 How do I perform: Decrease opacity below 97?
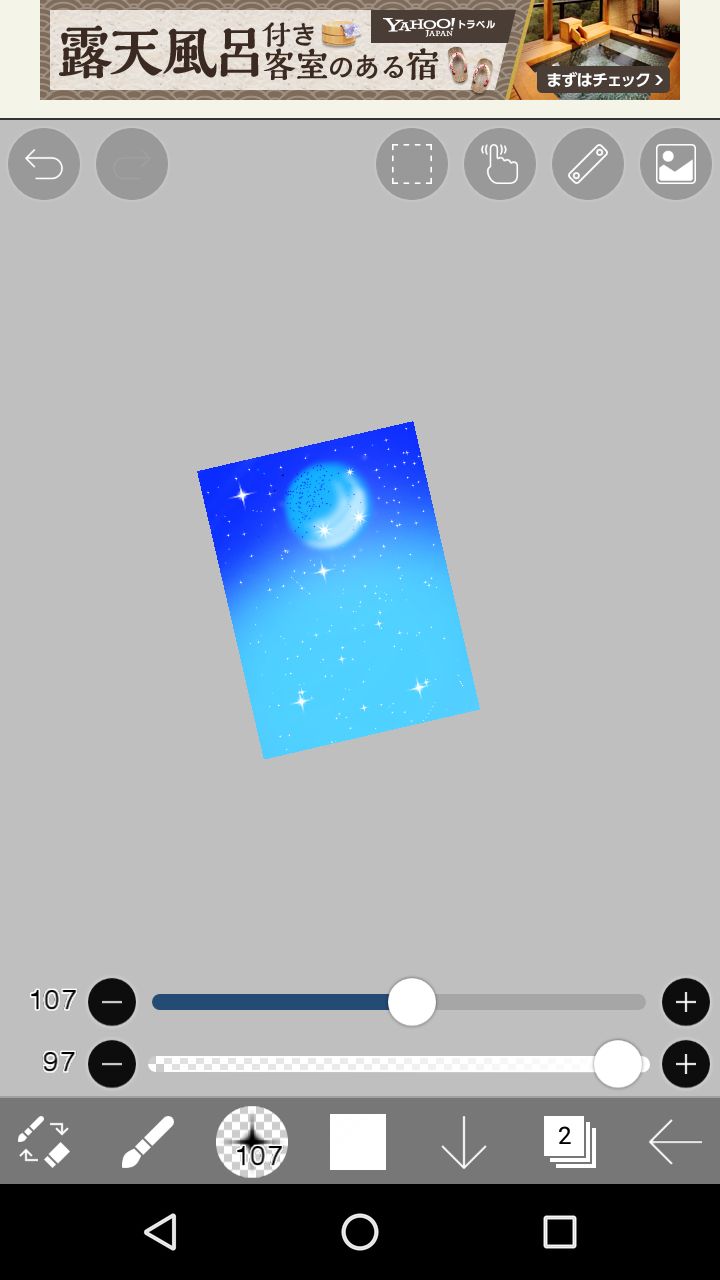[x=112, y=1064]
